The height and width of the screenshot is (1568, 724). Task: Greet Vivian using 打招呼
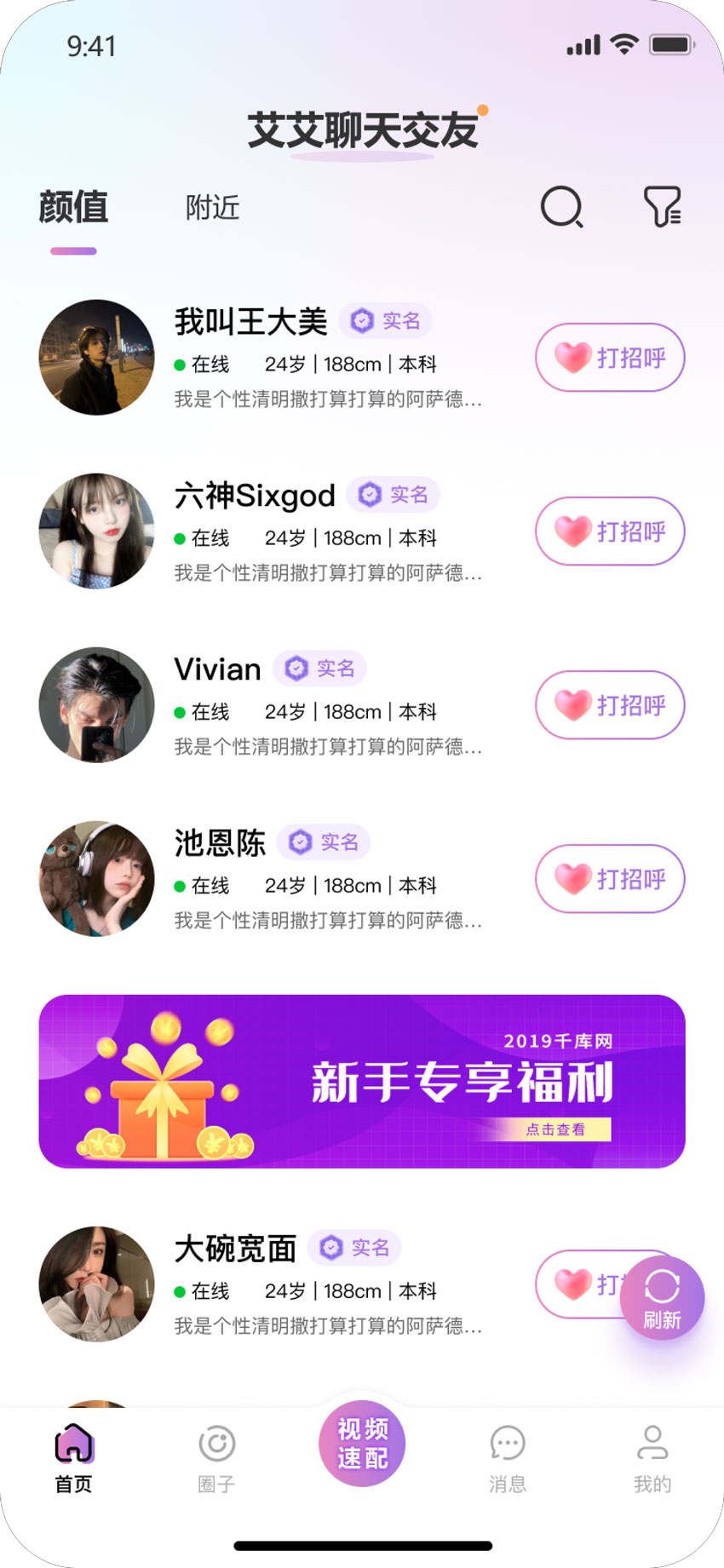(x=610, y=705)
